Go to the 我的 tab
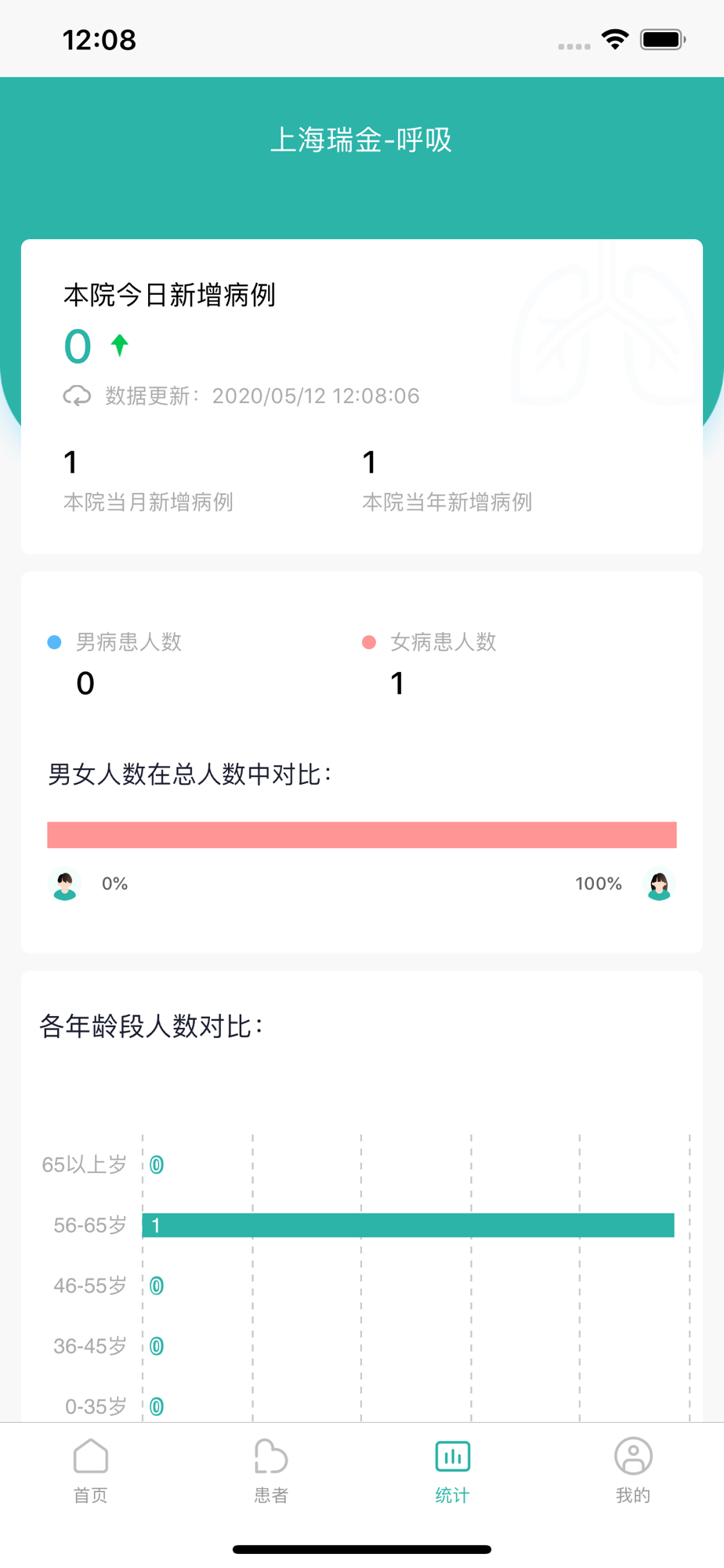The height and width of the screenshot is (1568, 724). (633, 1472)
